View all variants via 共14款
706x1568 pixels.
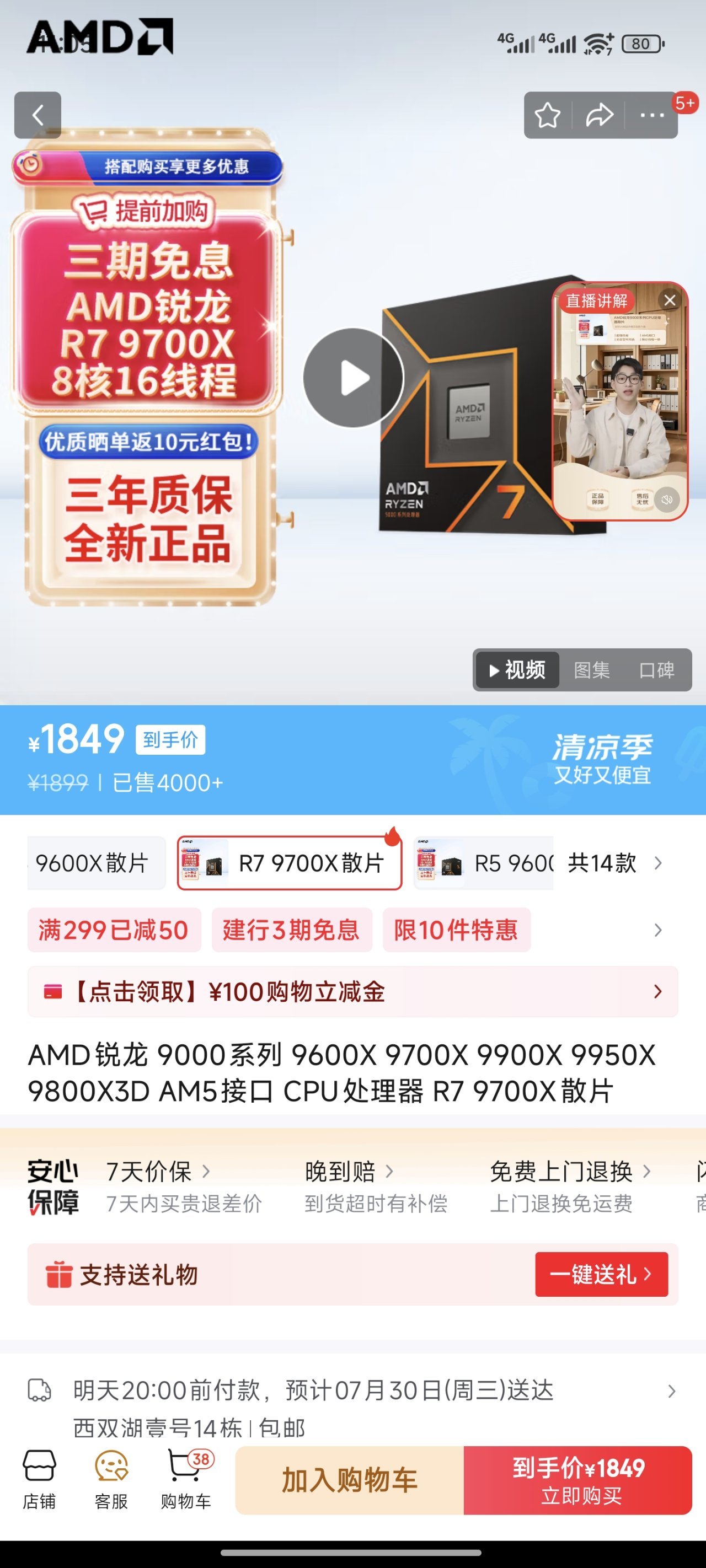[x=613, y=863]
